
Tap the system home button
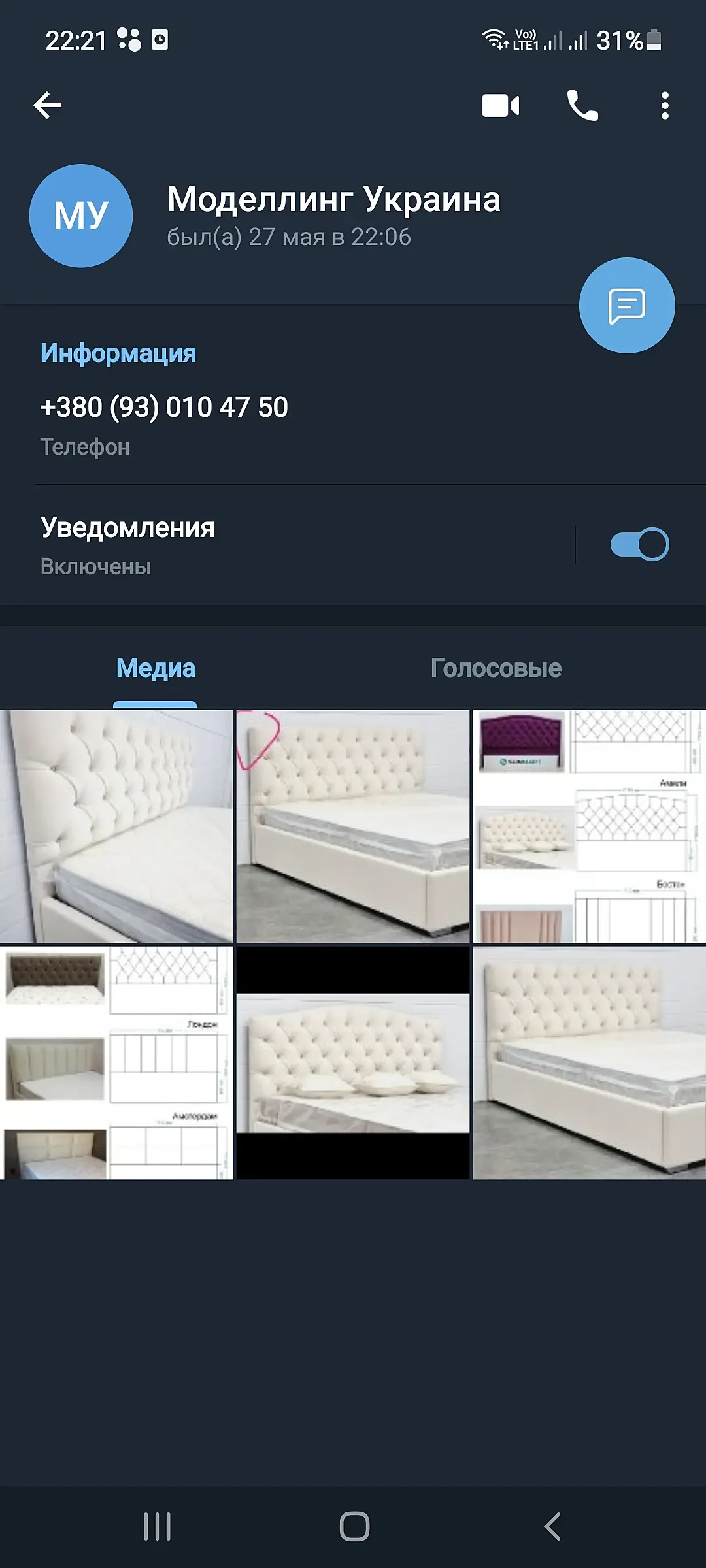(x=354, y=1527)
